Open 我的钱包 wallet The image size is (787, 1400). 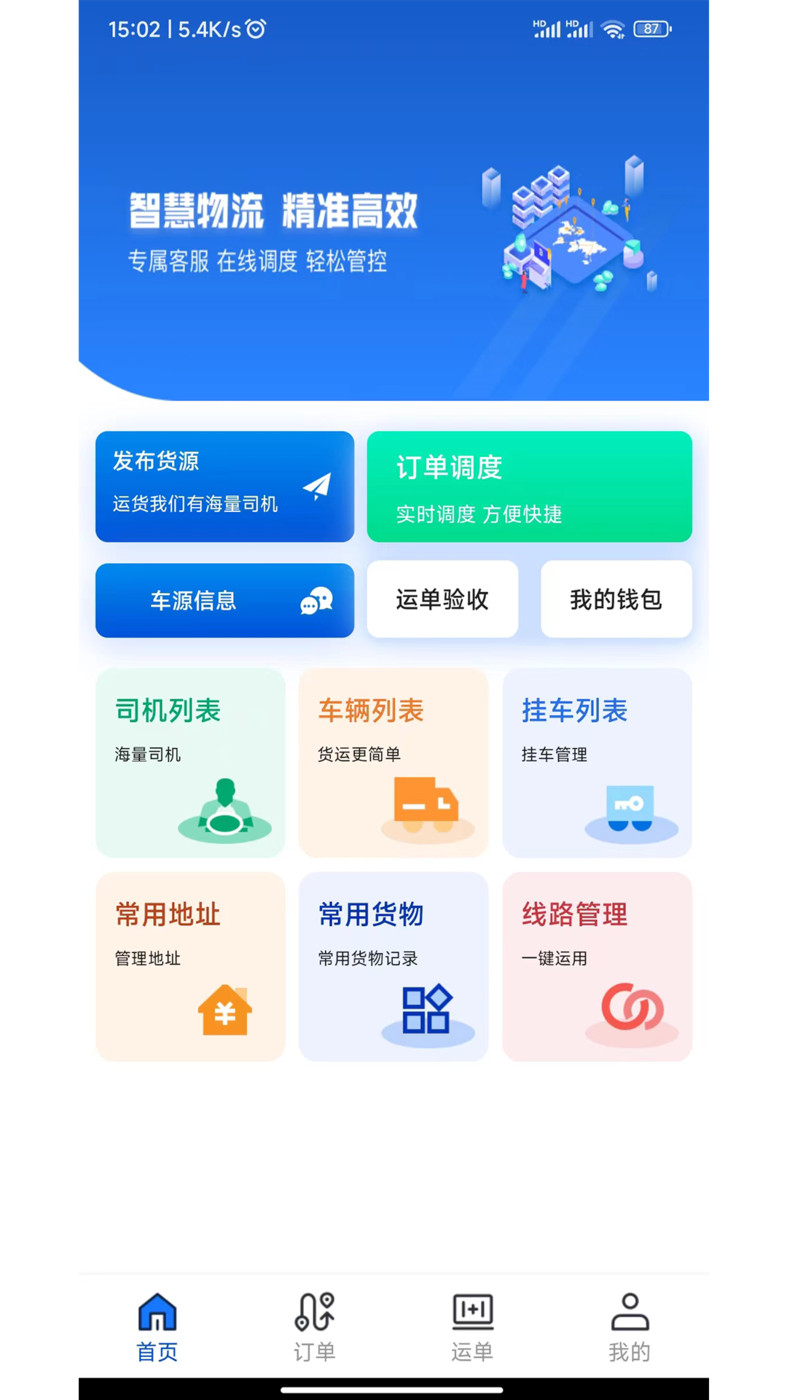[x=616, y=599]
